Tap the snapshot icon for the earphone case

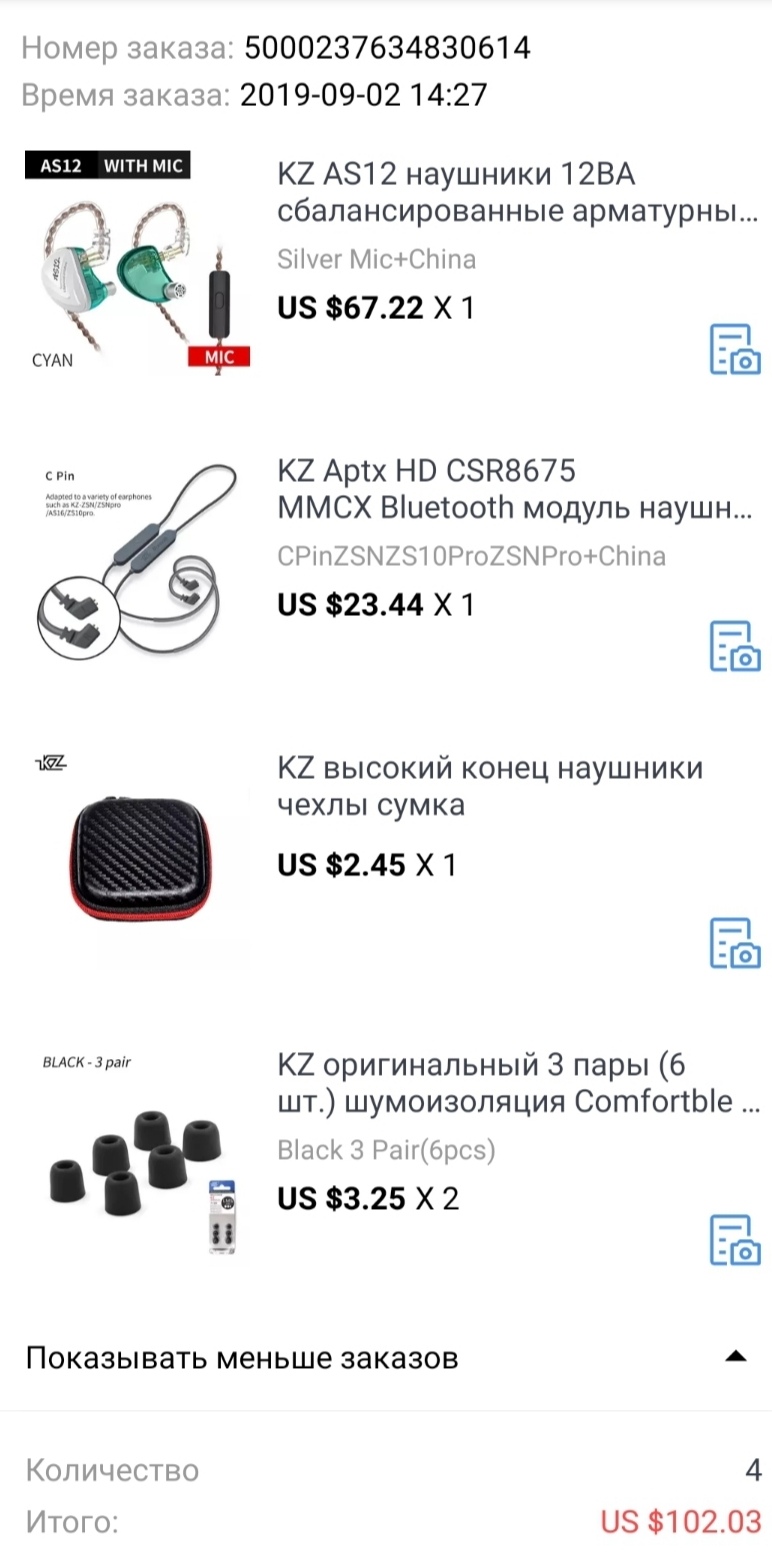coord(735,943)
